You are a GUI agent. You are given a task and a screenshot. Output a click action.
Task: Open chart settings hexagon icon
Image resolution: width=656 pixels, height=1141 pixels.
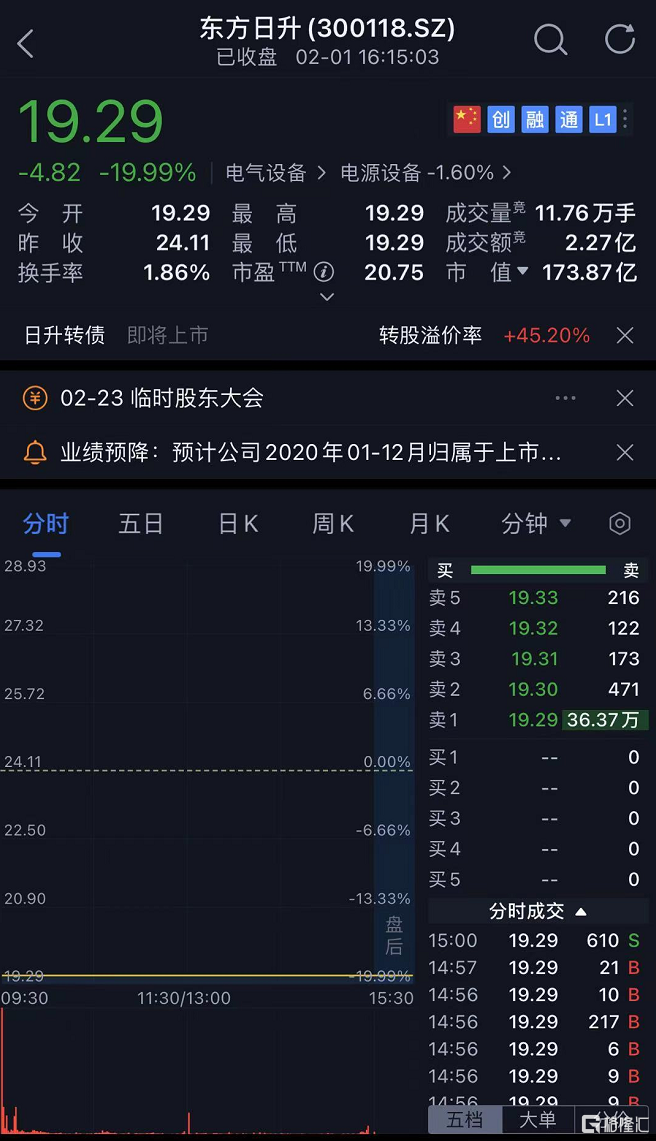point(620,523)
